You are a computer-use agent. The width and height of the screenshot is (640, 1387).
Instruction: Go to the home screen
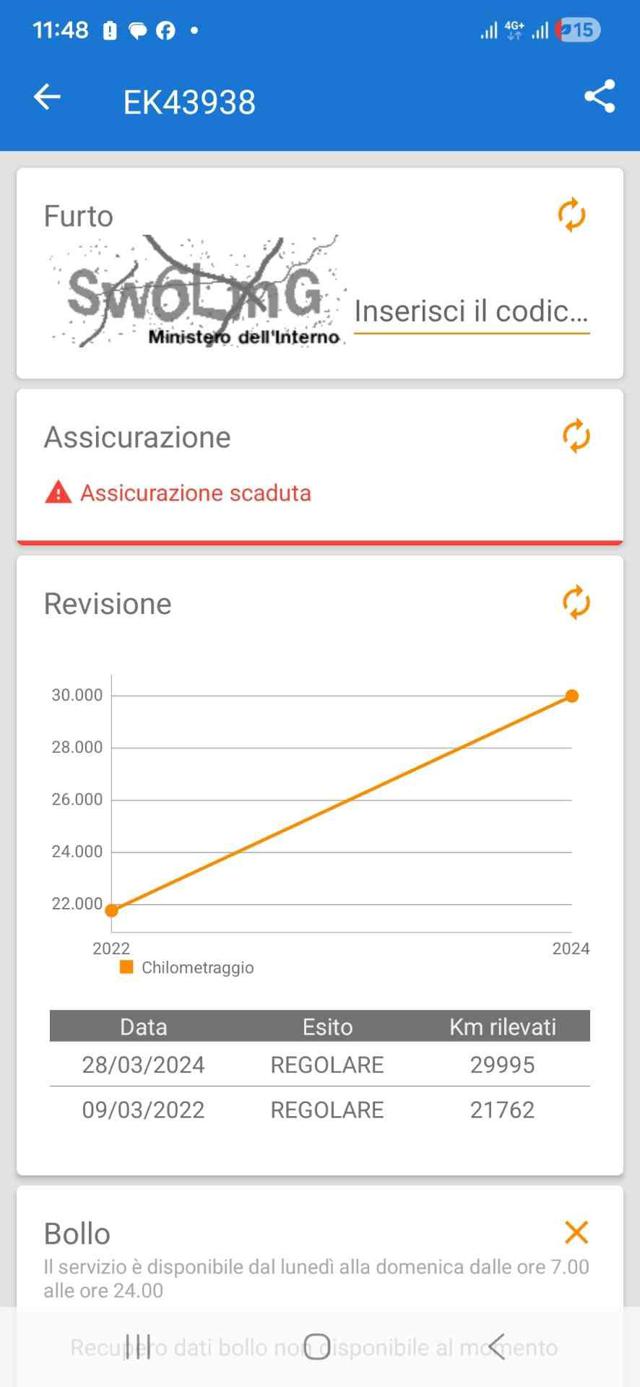pos(317,1346)
